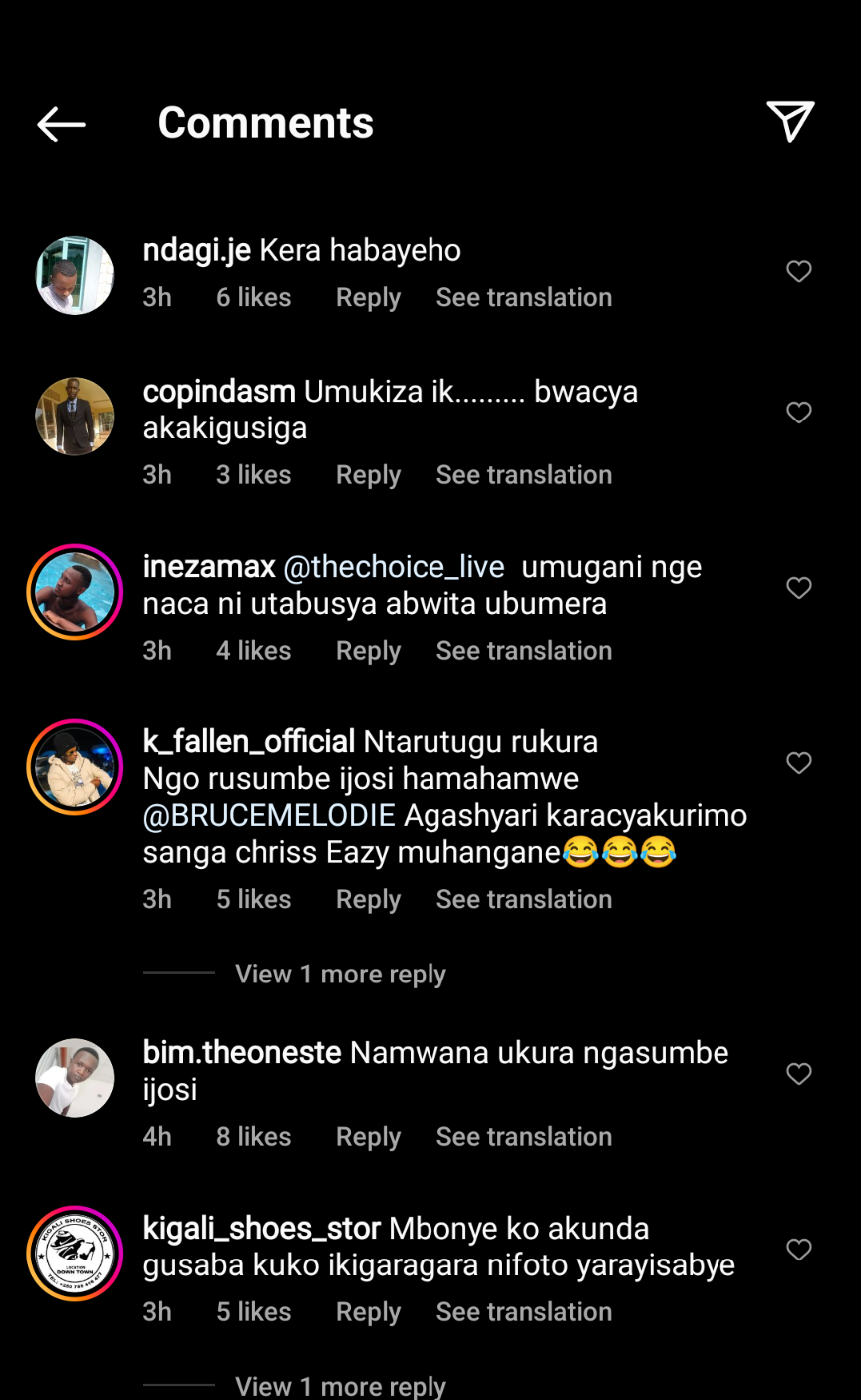
Task: Like inezamax's comment
Action: (x=799, y=588)
